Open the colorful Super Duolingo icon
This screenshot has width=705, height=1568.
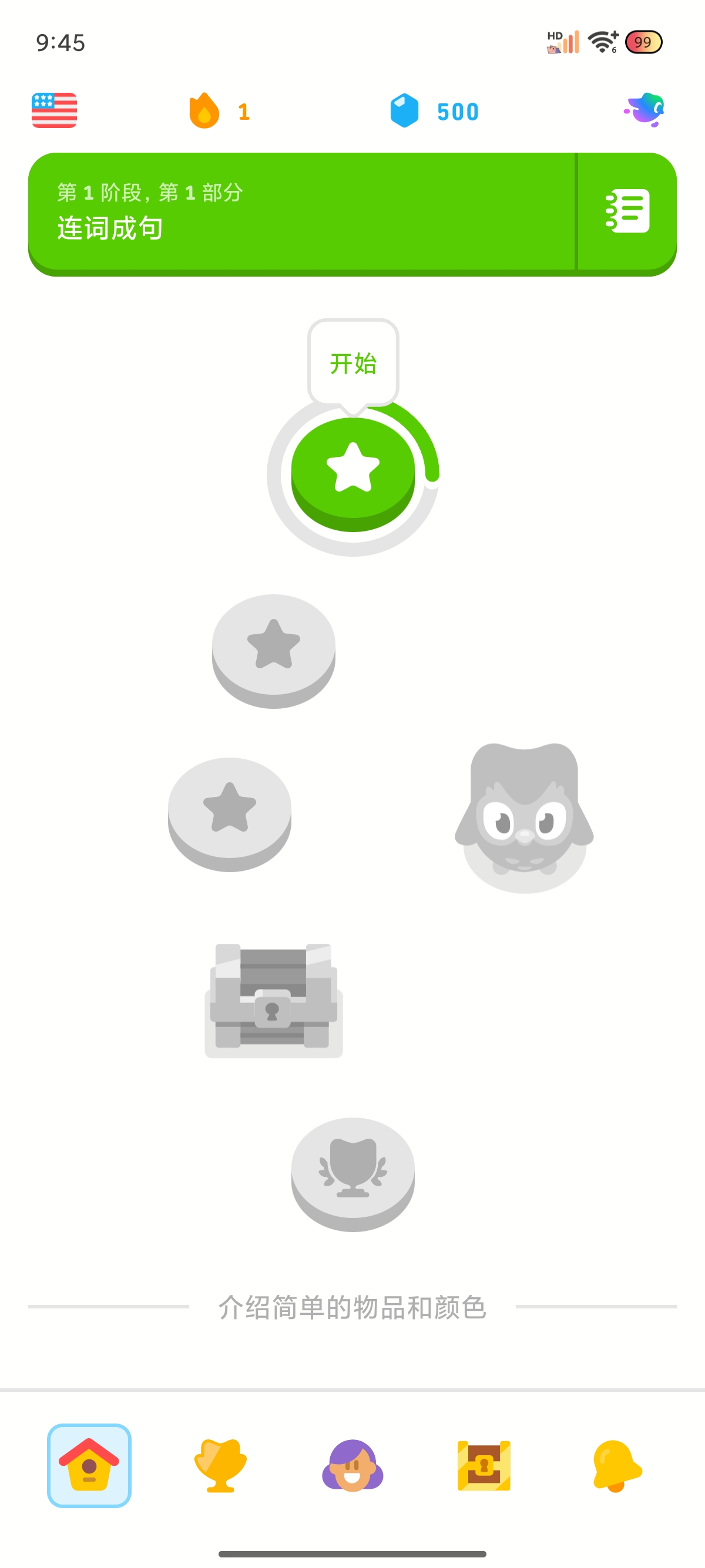pyautogui.click(x=644, y=110)
